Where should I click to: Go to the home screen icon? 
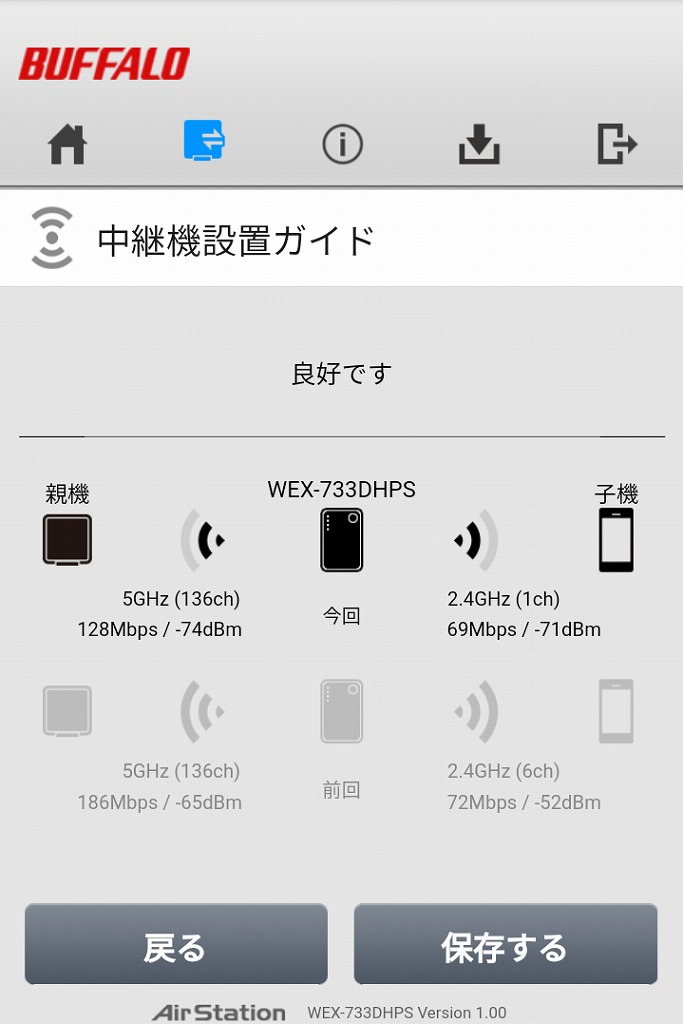click(x=68, y=144)
